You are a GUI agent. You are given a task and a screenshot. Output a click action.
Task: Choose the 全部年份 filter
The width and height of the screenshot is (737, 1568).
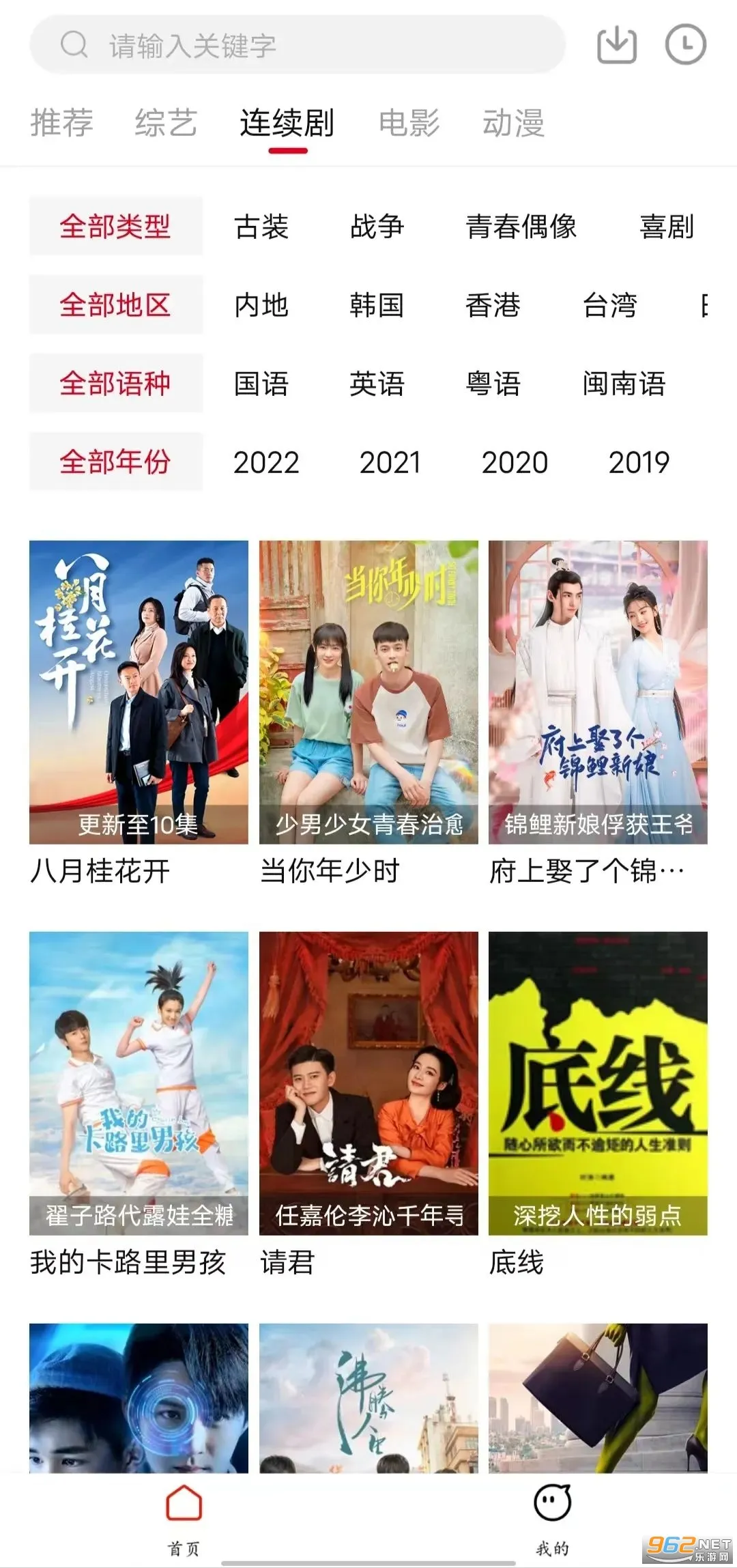click(x=115, y=462)
